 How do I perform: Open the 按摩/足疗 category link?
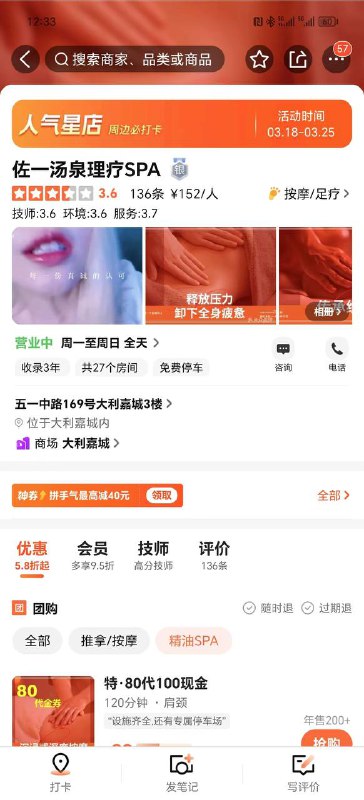309,194
